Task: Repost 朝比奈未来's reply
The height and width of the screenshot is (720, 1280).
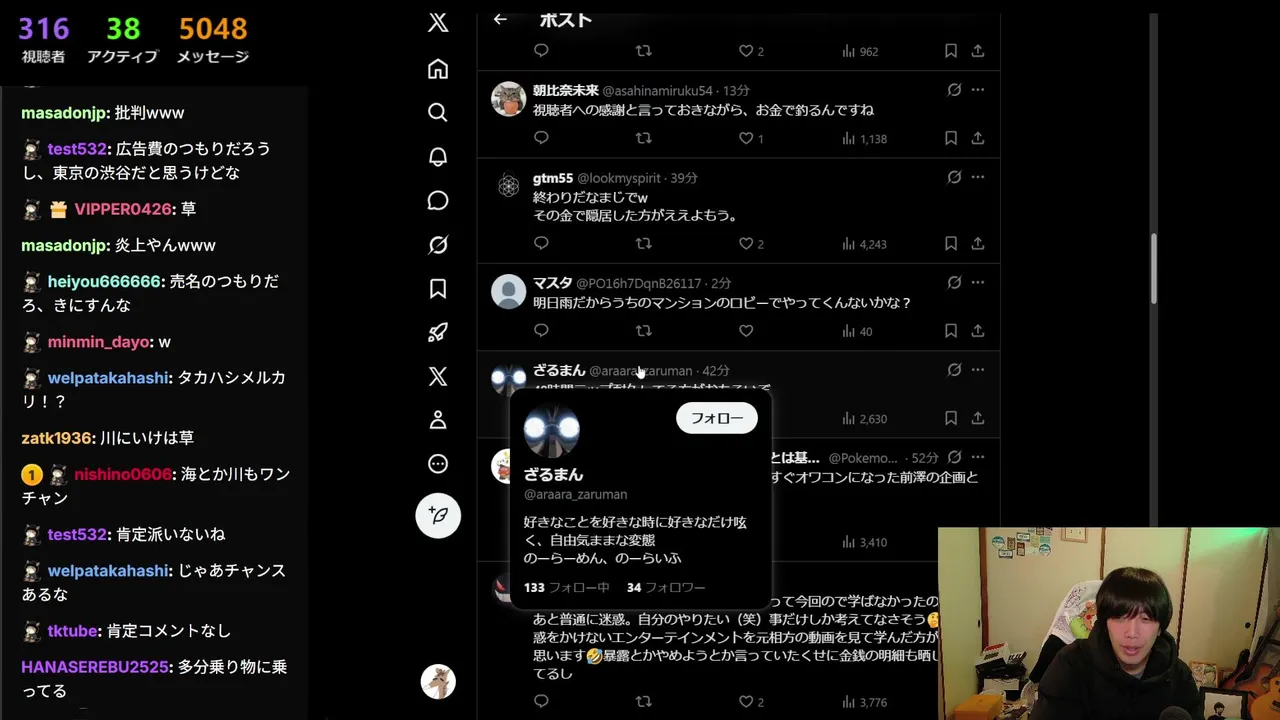Action: (x=644, y=138)
